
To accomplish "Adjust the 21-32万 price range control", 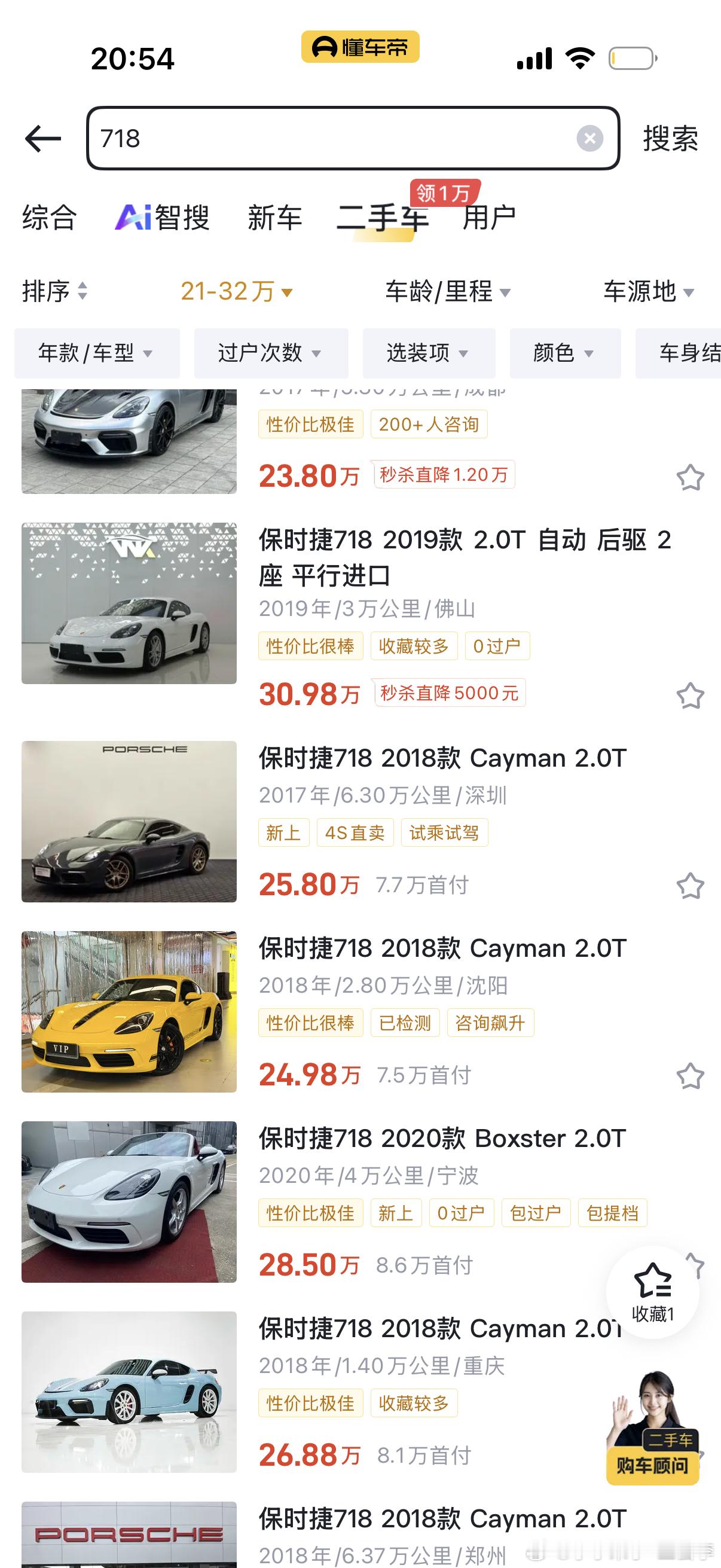I will 236,292.
